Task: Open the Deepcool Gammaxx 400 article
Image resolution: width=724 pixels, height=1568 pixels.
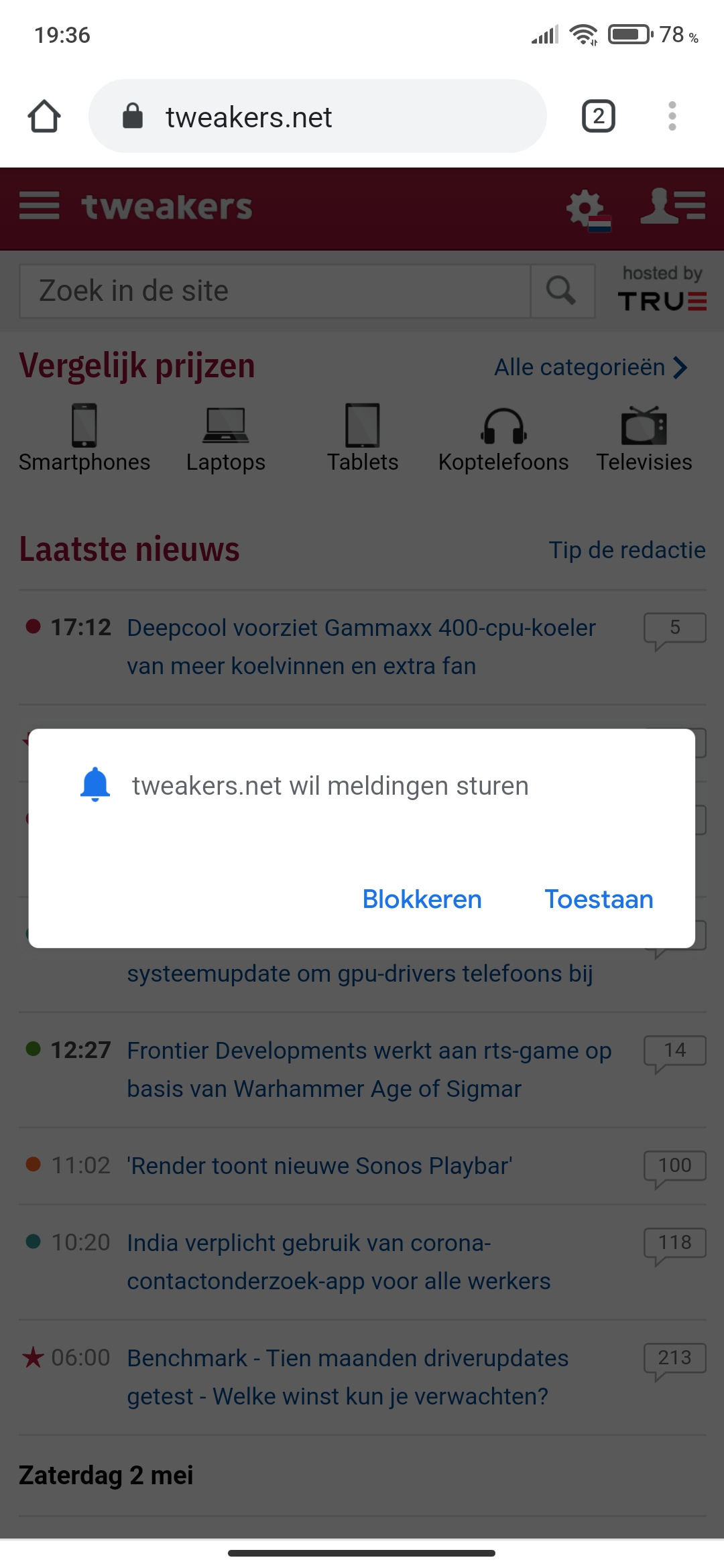Action: pos(361,647)
